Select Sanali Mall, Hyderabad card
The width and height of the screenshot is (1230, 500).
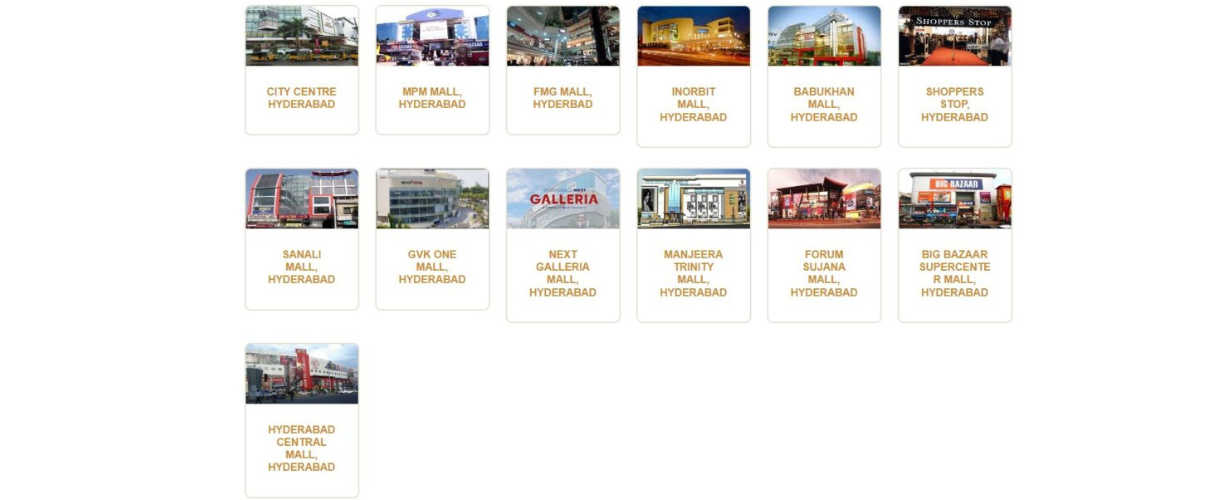pos(301,239)
